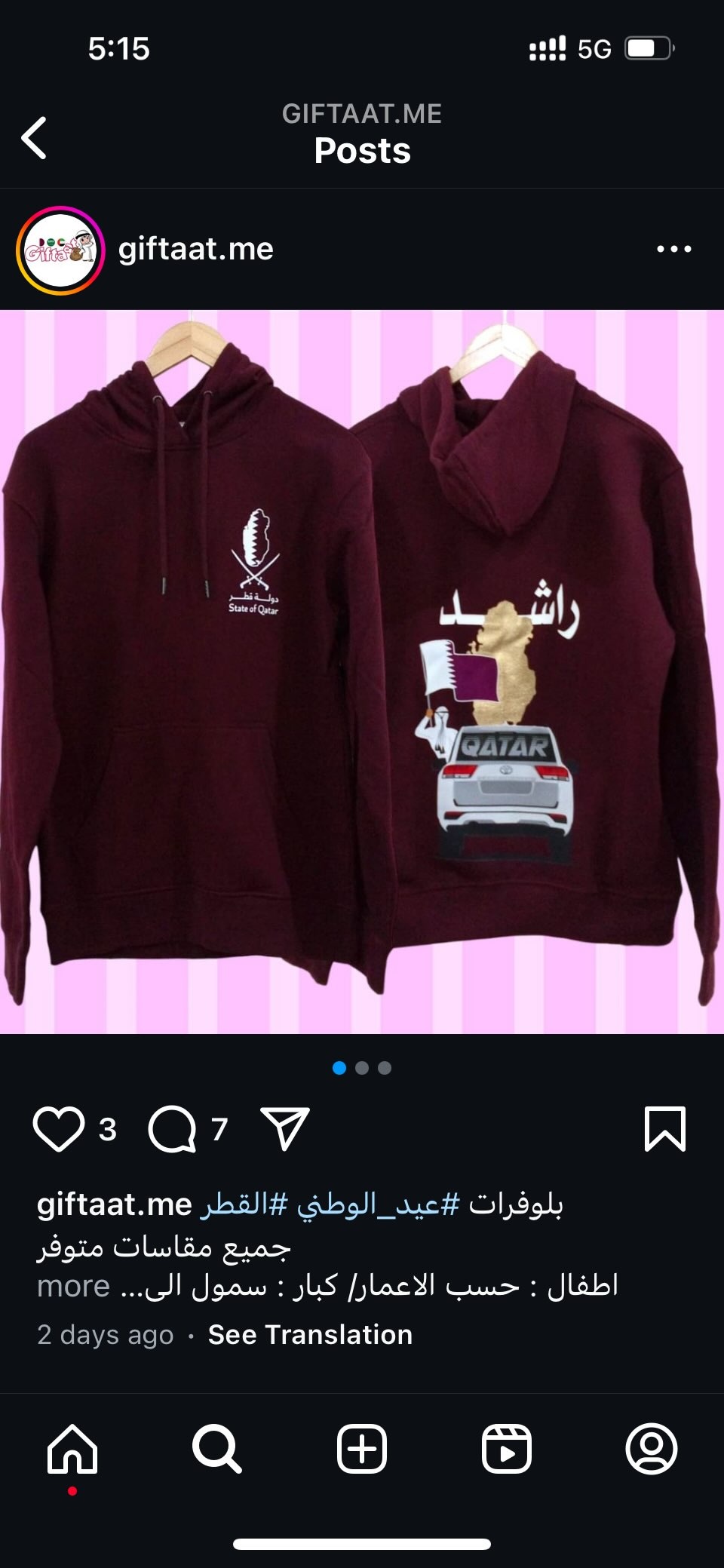
Task: Go back using the top-left arrow
Action: click(x=34, y=138)
